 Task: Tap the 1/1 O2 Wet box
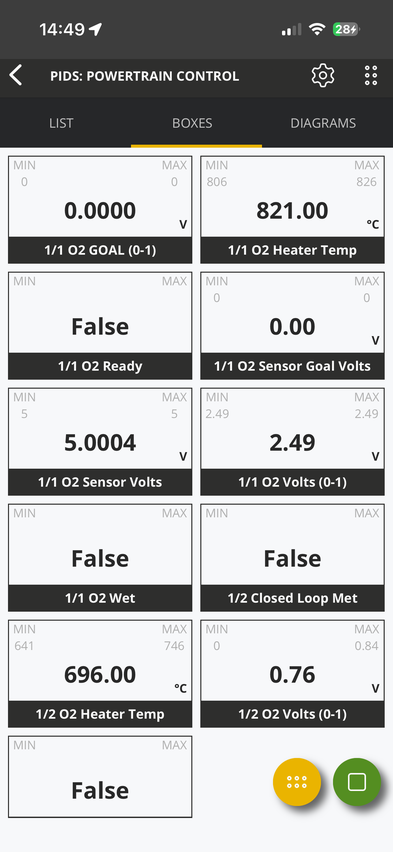pyautogui.click(x=100, y=557)
